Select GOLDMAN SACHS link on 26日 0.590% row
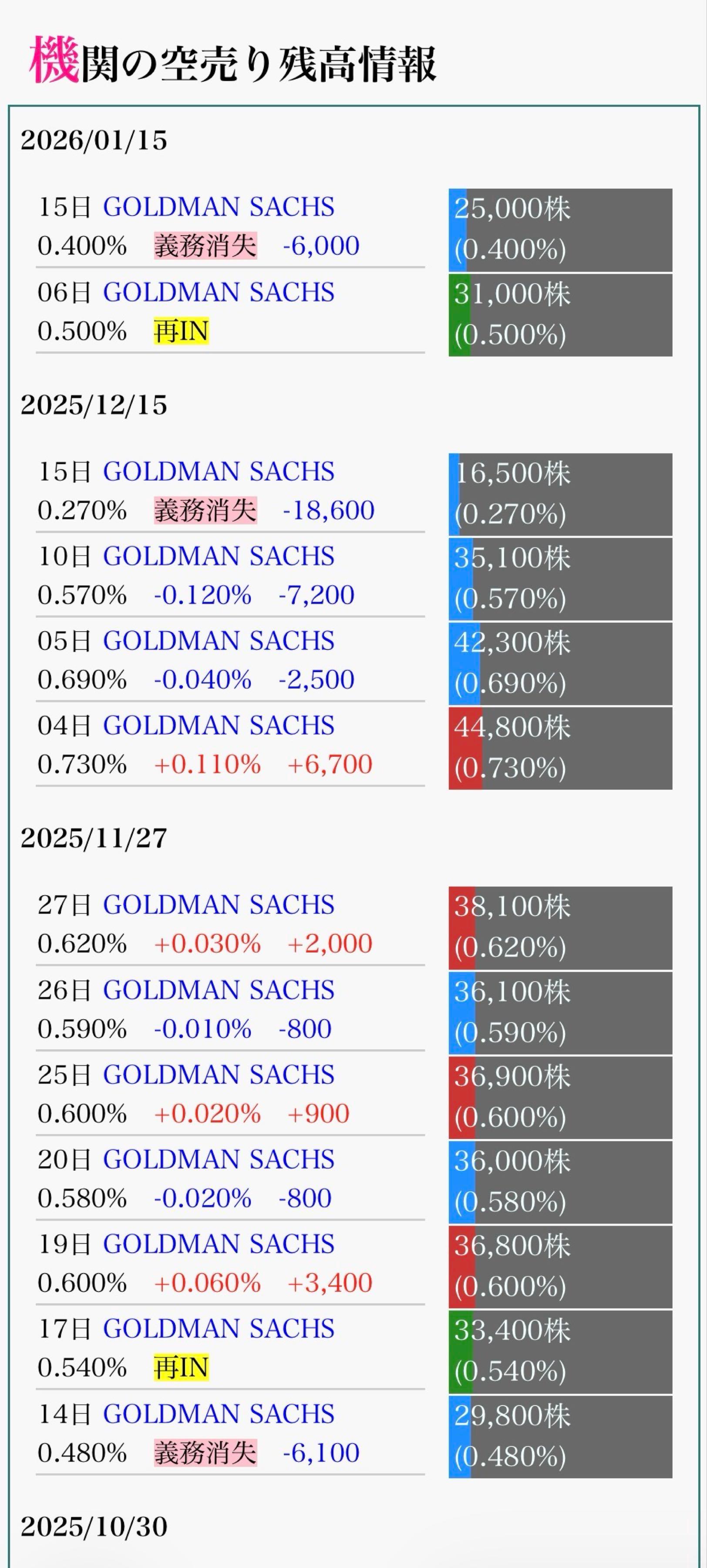Image resolution: width=707 pixels, height=1568 pixels. pos(219,990)
